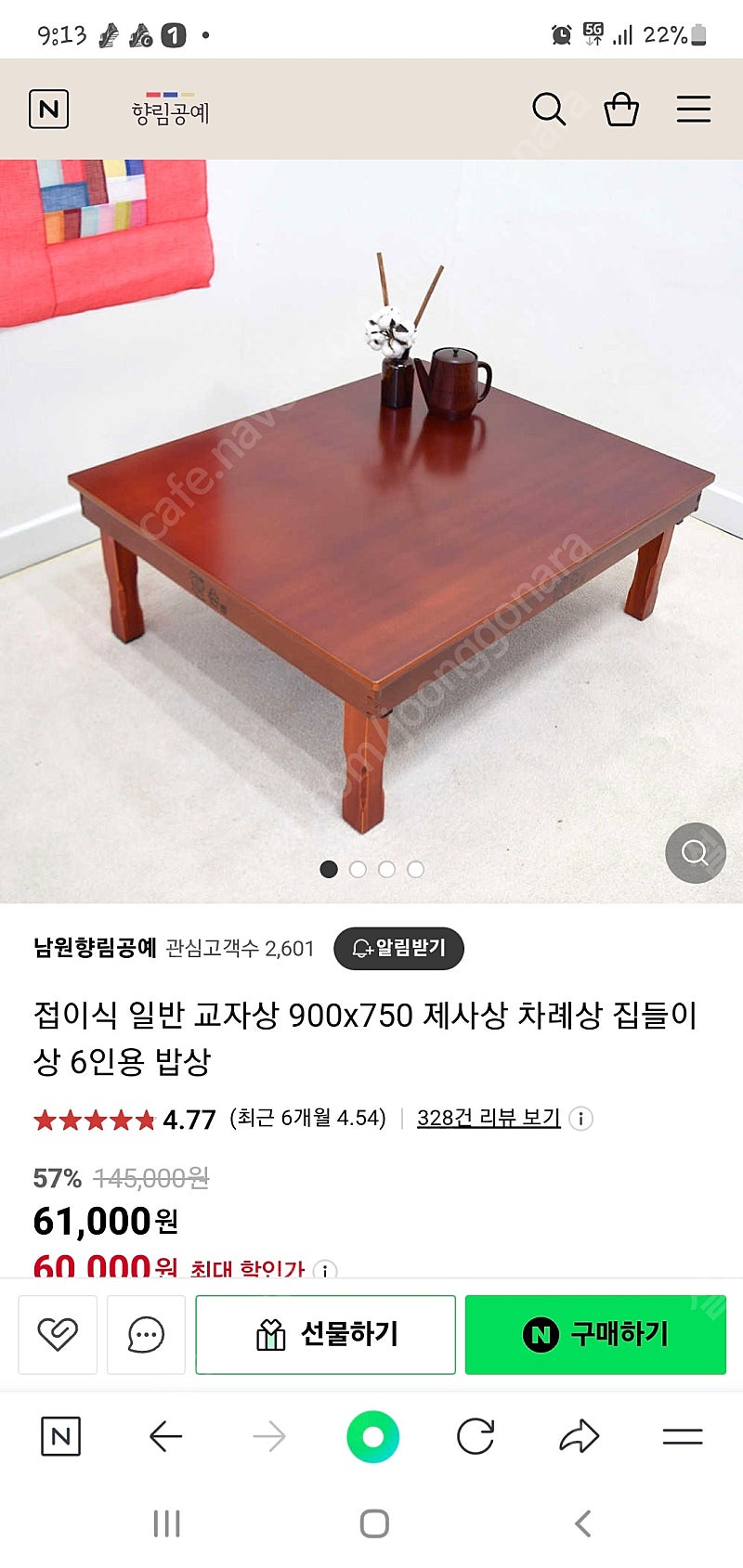Image resolution: width=743 pixels, height=1568 pixels.
Task: Open the image magnifier zoom icon
Action: (695, 854)
